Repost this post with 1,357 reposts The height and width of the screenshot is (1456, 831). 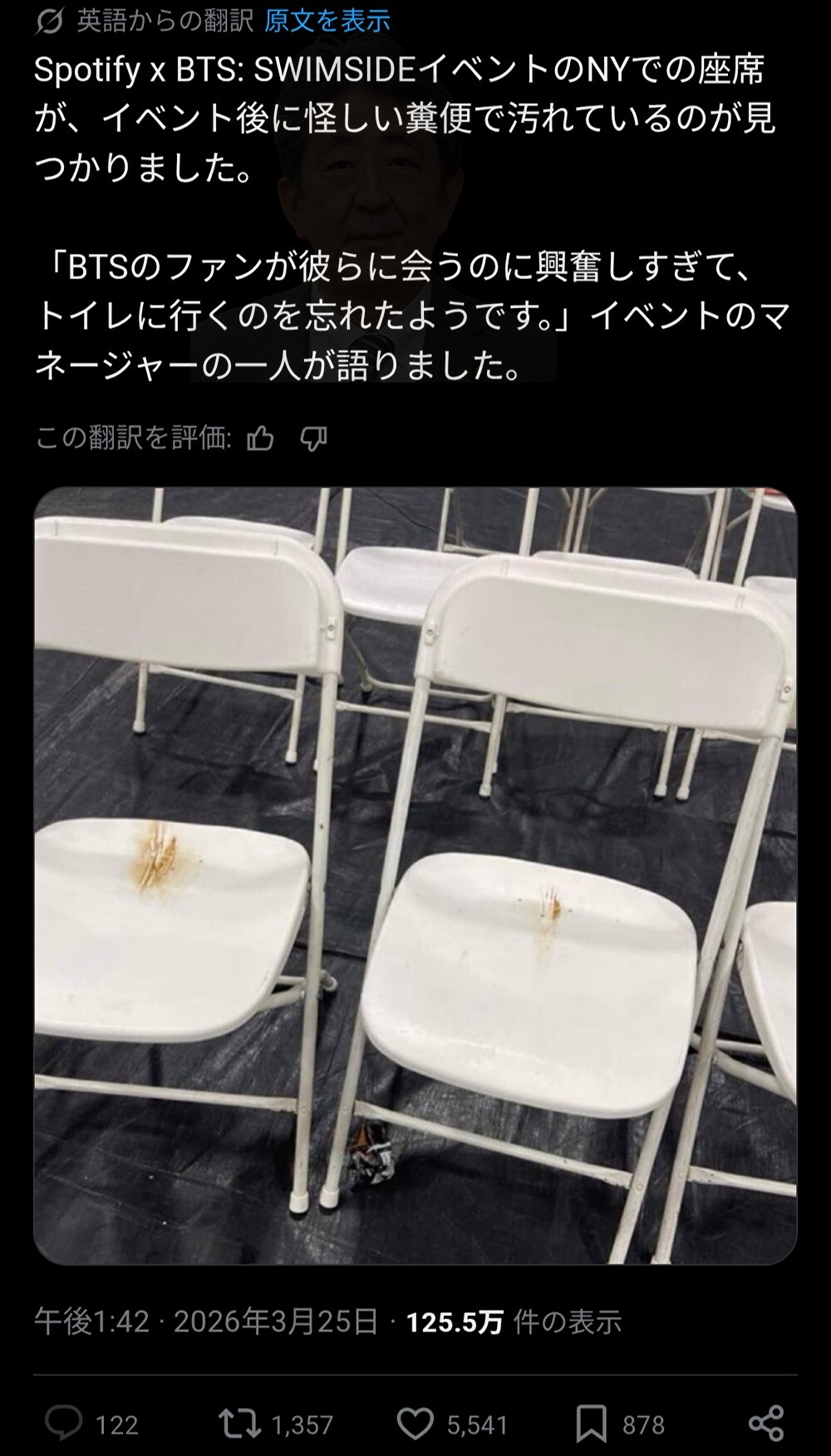click(x=239, y=1424)
